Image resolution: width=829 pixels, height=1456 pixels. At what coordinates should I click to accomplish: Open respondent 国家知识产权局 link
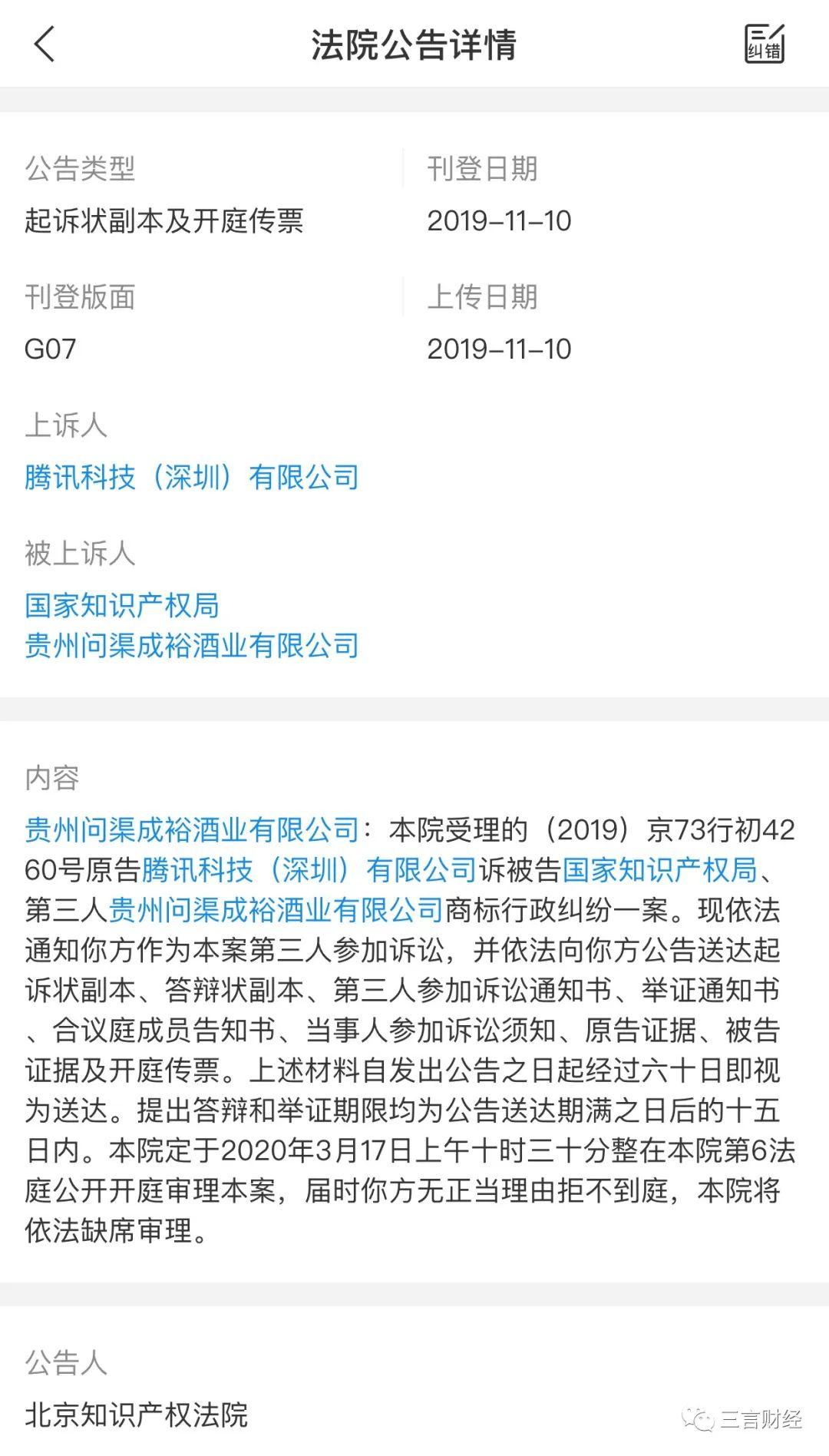coord(122,605)
